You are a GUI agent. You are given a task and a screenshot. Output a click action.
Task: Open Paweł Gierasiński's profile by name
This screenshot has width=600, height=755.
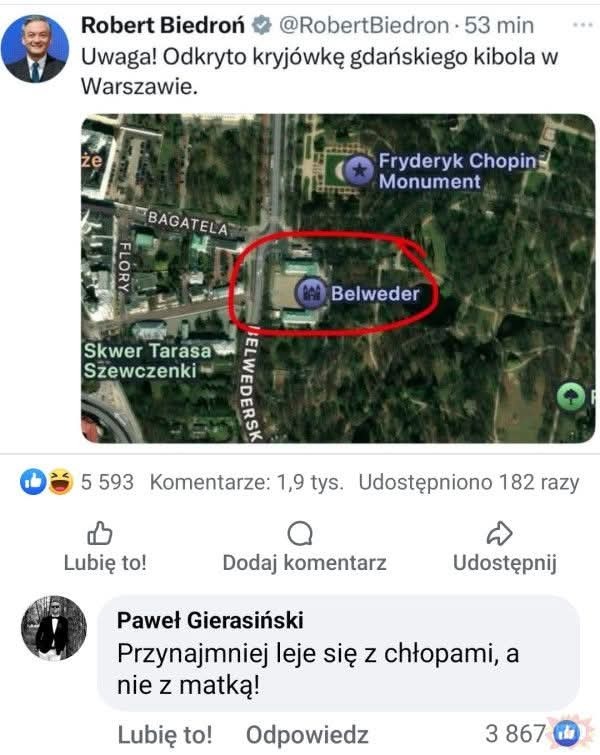[210, 621]
